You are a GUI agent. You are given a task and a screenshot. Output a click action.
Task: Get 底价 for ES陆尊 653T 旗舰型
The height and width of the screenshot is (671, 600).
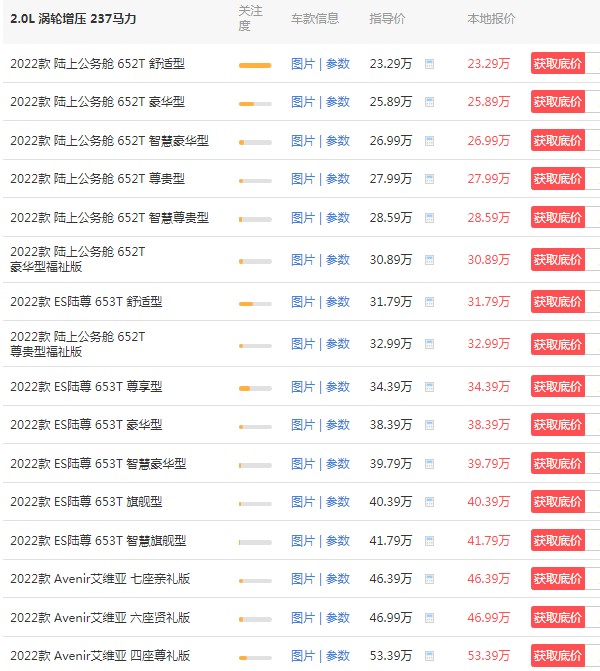tap(557, 502)
